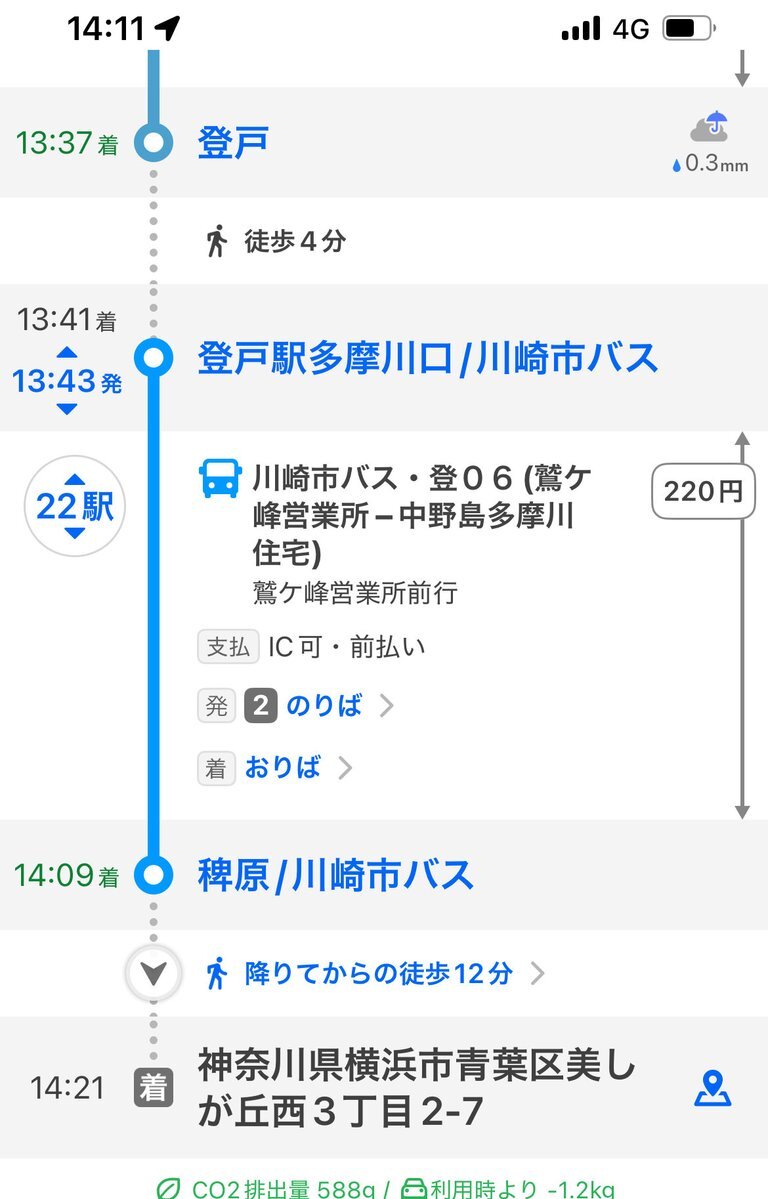Open 登戸駅多摩川口/川崎市バス stop details
This screenshot has width=768, height=1199.
pos(428,358)
